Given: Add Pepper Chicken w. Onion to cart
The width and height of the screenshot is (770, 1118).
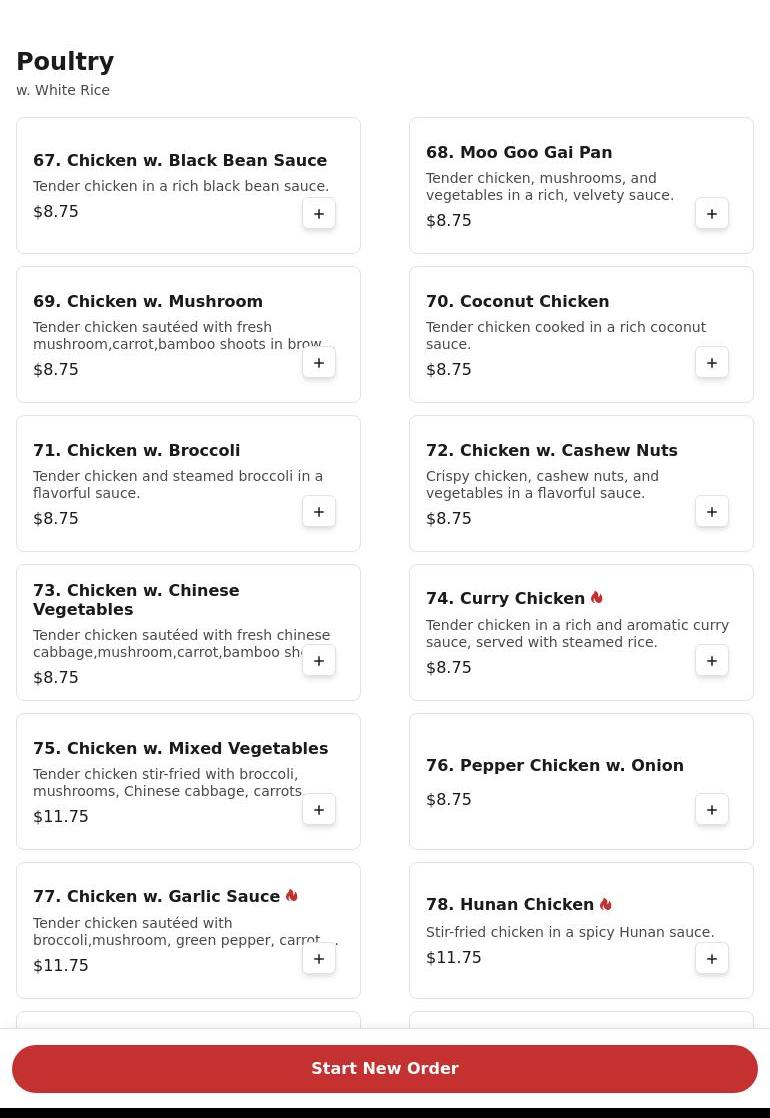Looking at the screenshot, I should [711, 809].
